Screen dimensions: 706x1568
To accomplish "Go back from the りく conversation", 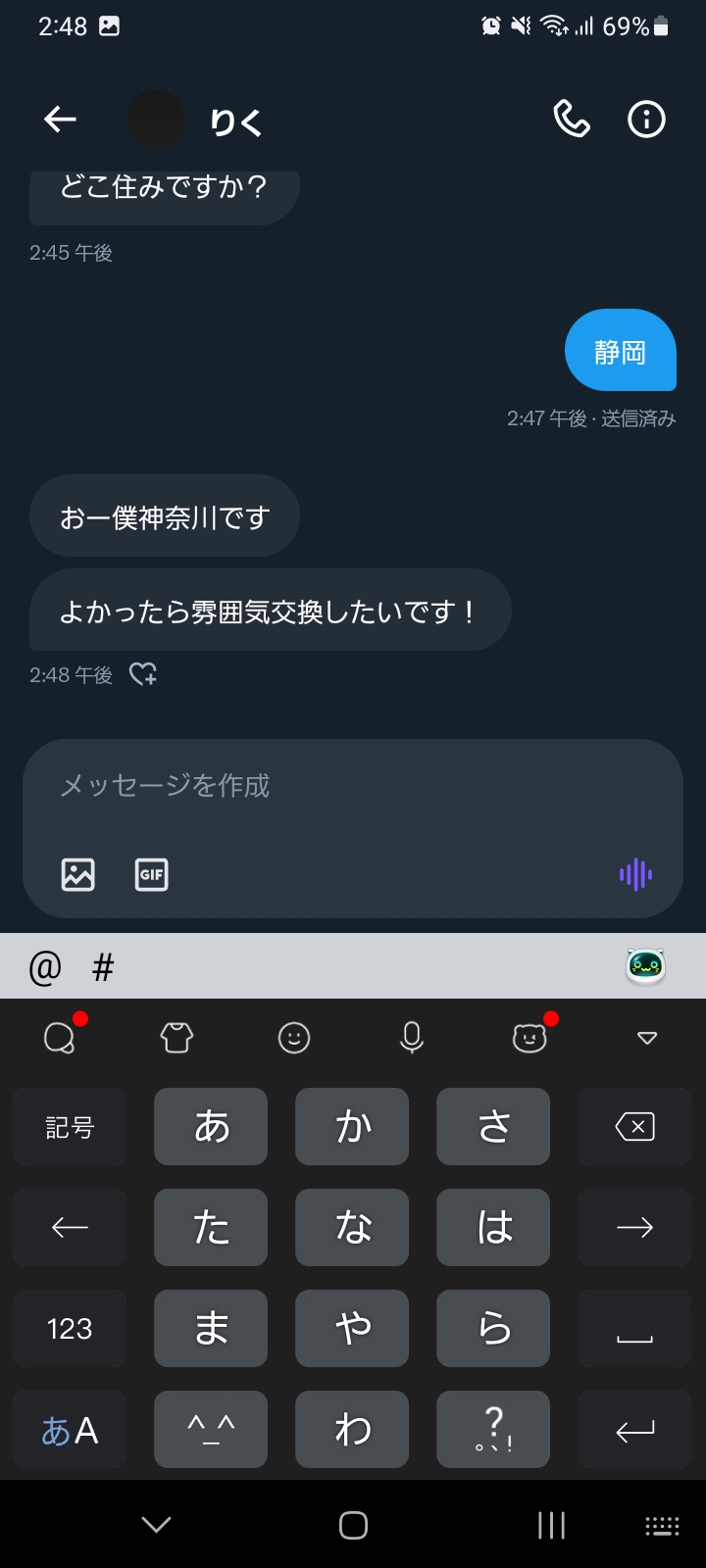I will tap(60, 120).
